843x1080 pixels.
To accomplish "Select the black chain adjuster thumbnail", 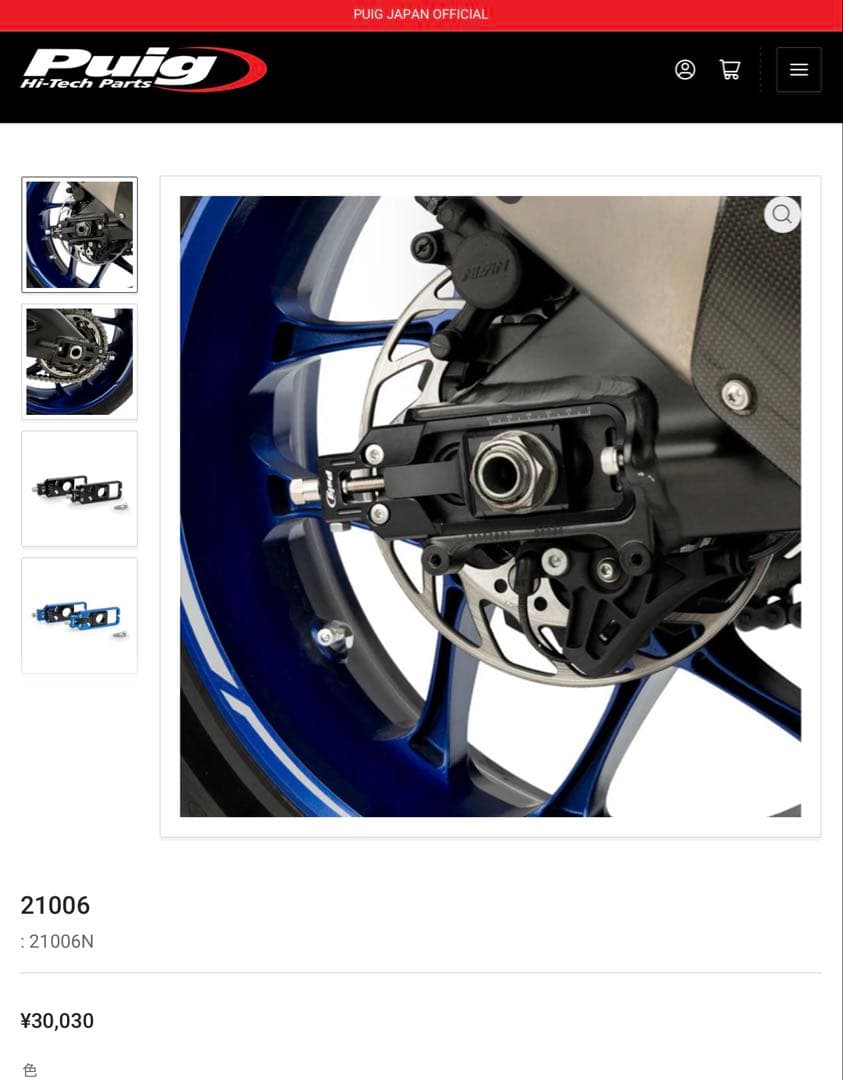I will click(x=79, y=488).
